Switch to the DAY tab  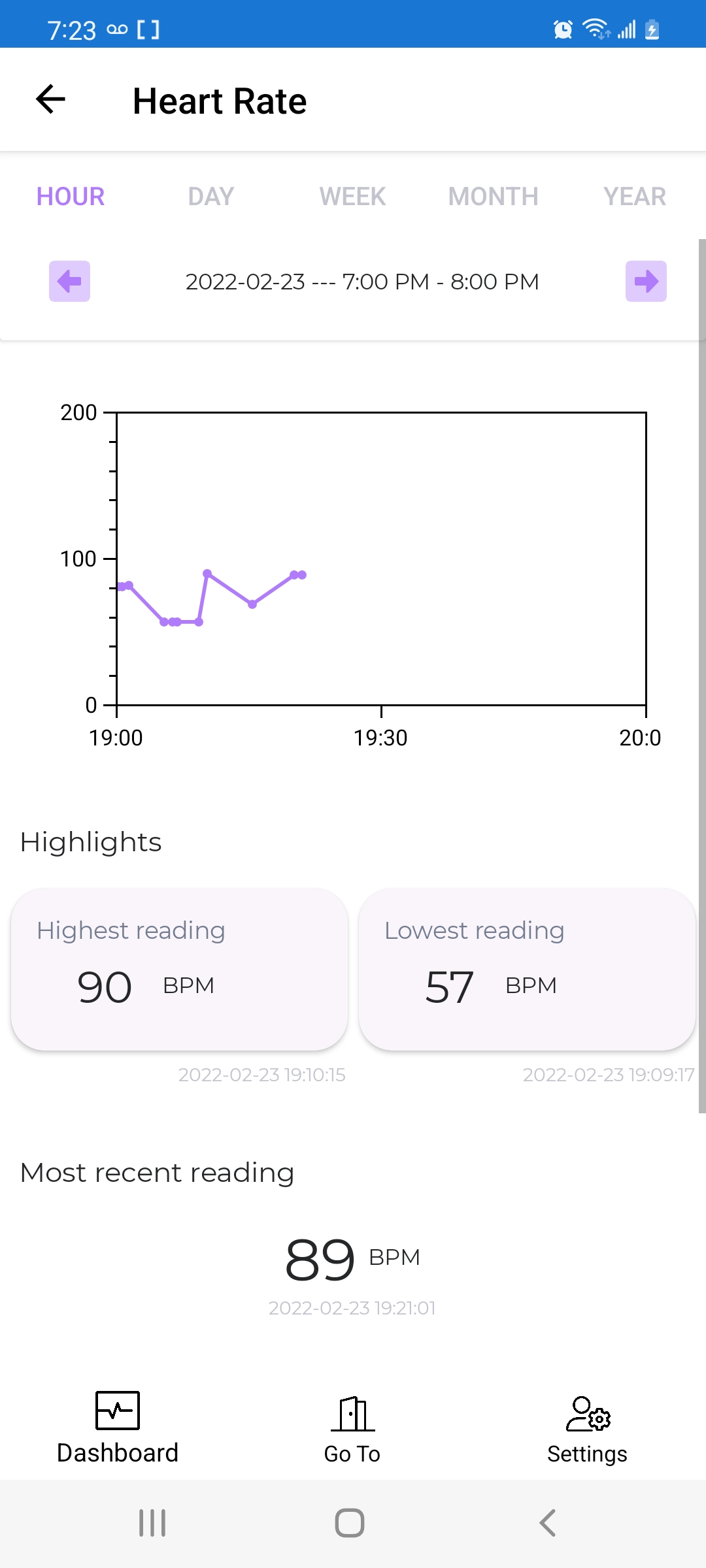210,196
